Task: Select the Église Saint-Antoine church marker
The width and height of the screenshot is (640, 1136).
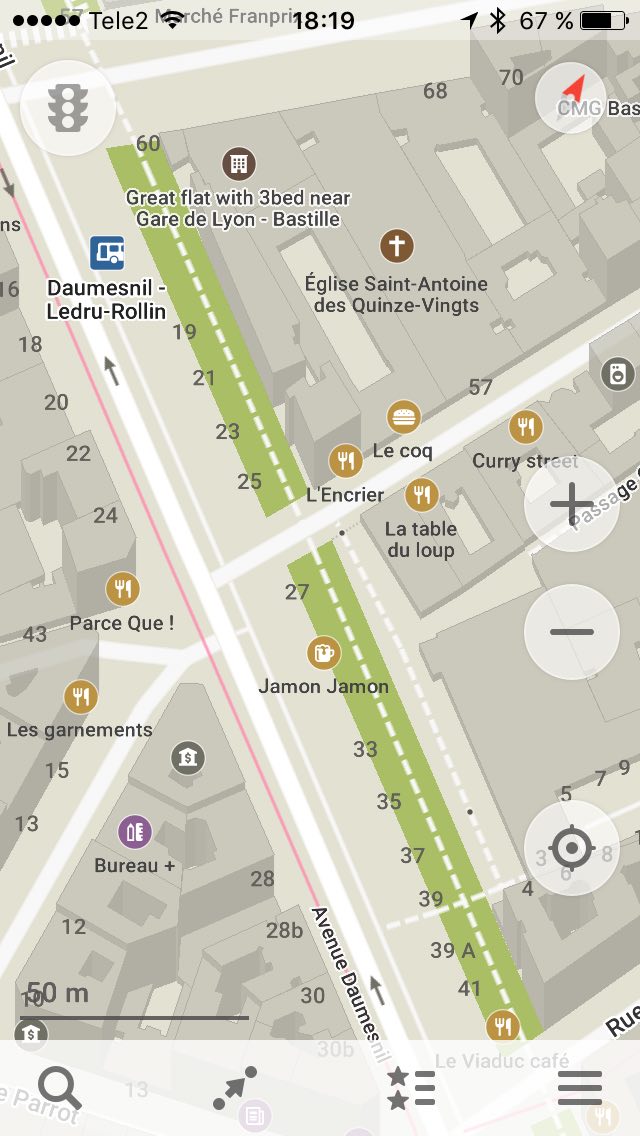Action: (397, 245)
